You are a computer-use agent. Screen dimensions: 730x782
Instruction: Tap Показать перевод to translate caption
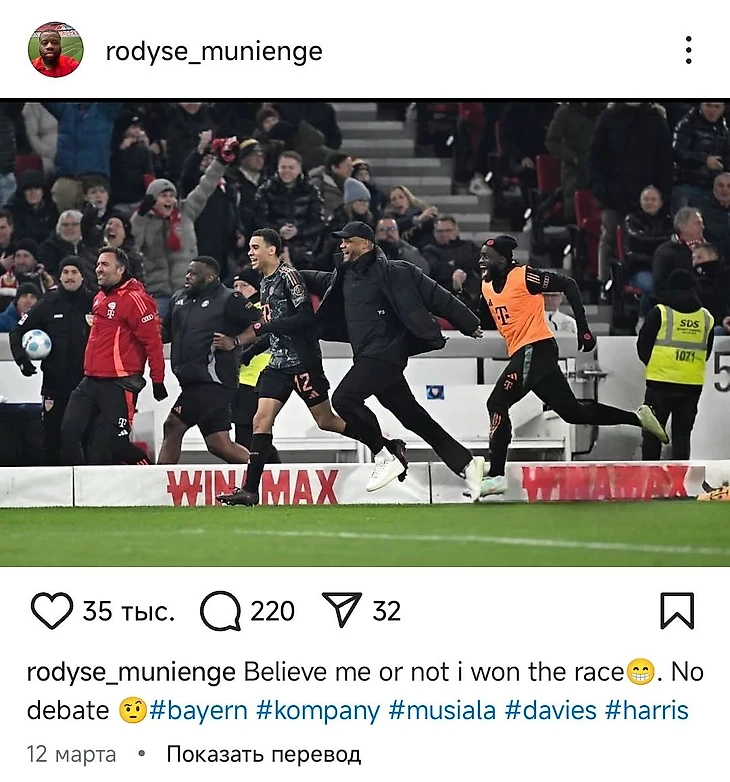click(263, 754)
